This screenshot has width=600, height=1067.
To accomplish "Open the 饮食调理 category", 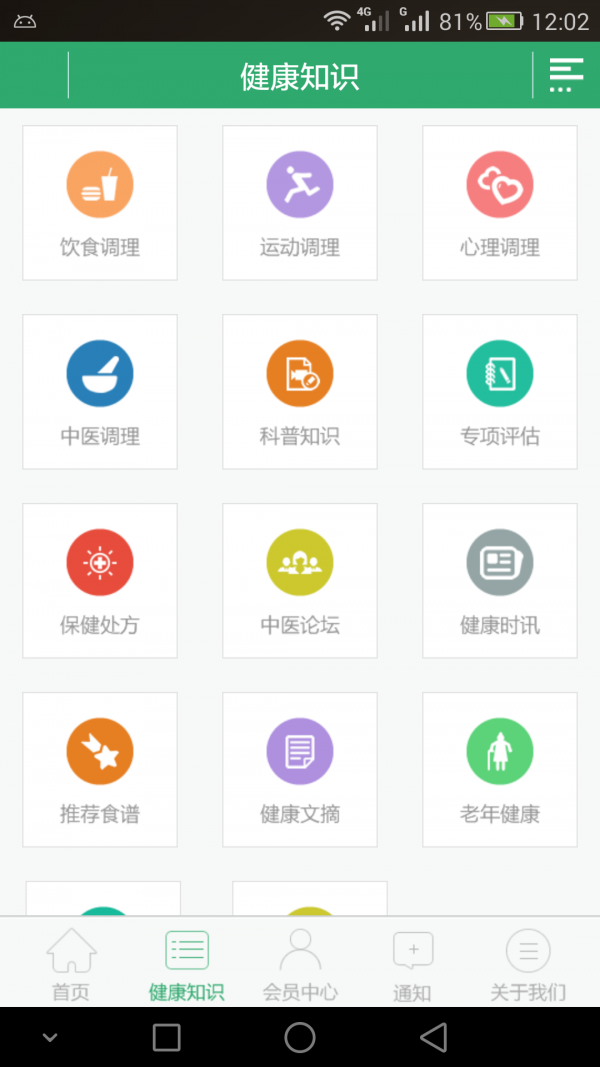I will tap(100, 203).
